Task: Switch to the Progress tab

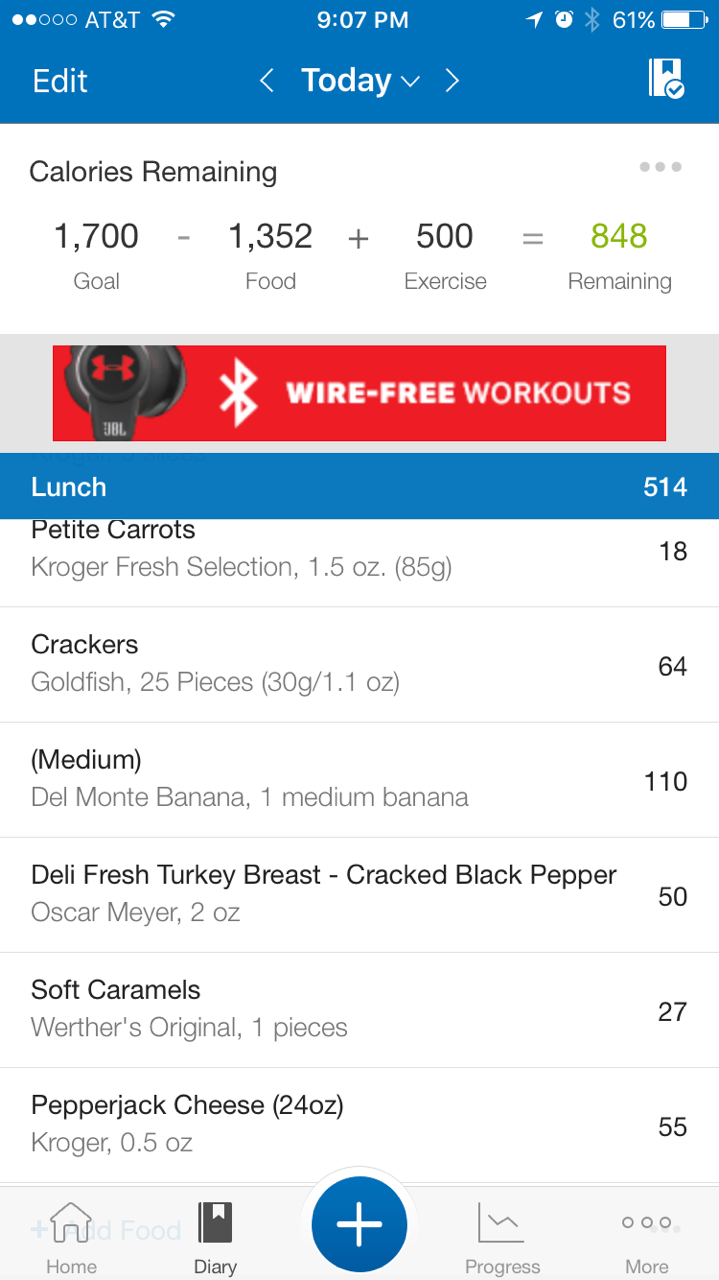Action: click(502, 1238)
